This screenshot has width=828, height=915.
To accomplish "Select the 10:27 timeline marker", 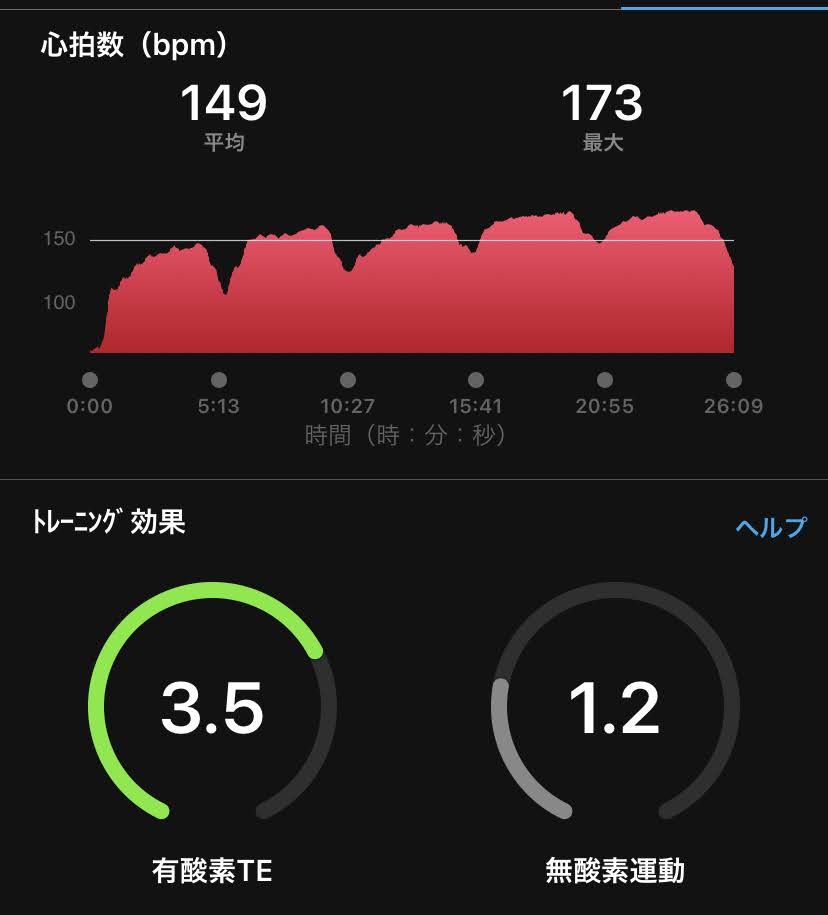I will [x=348, y=379].
